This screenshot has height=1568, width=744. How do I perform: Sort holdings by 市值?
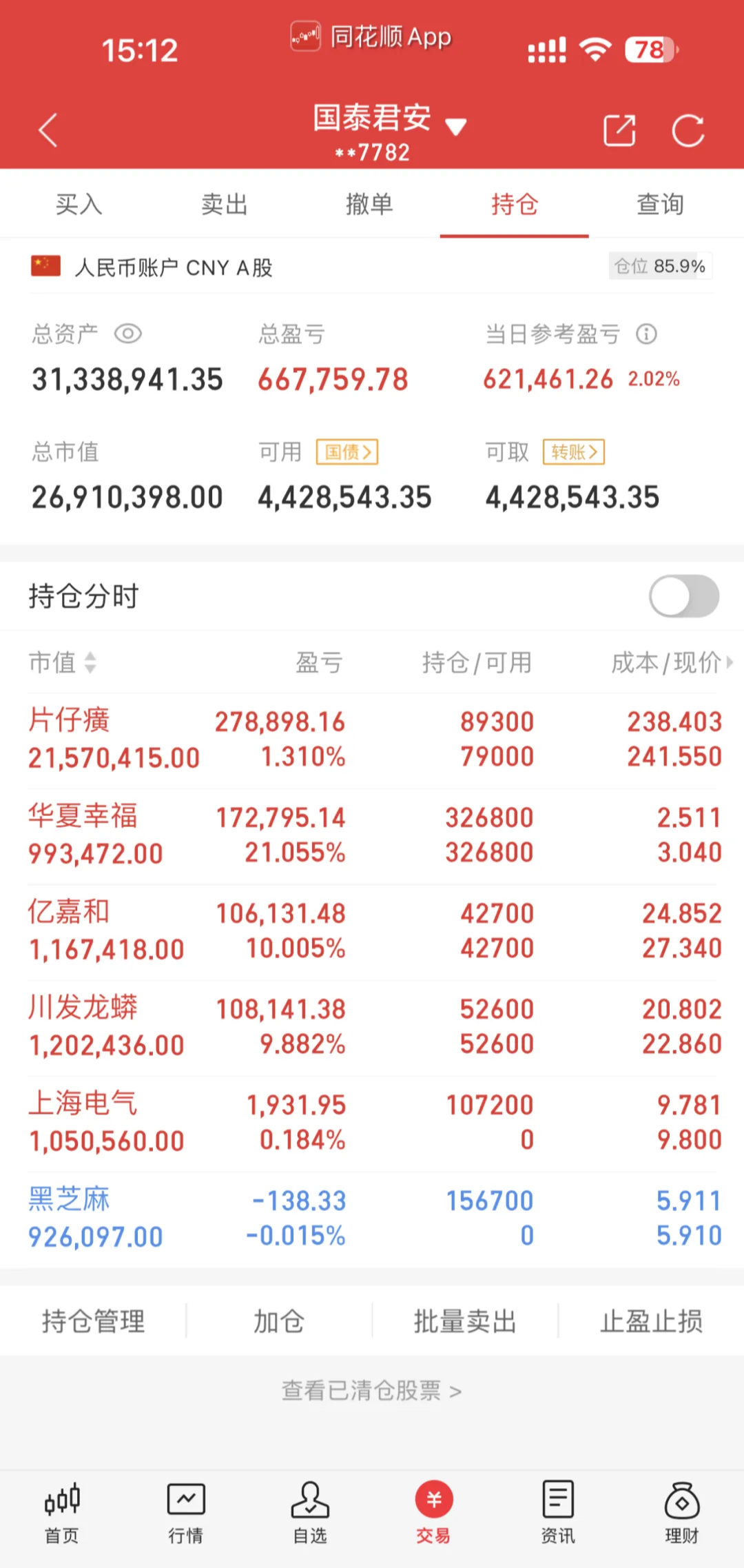coord(62,662)
